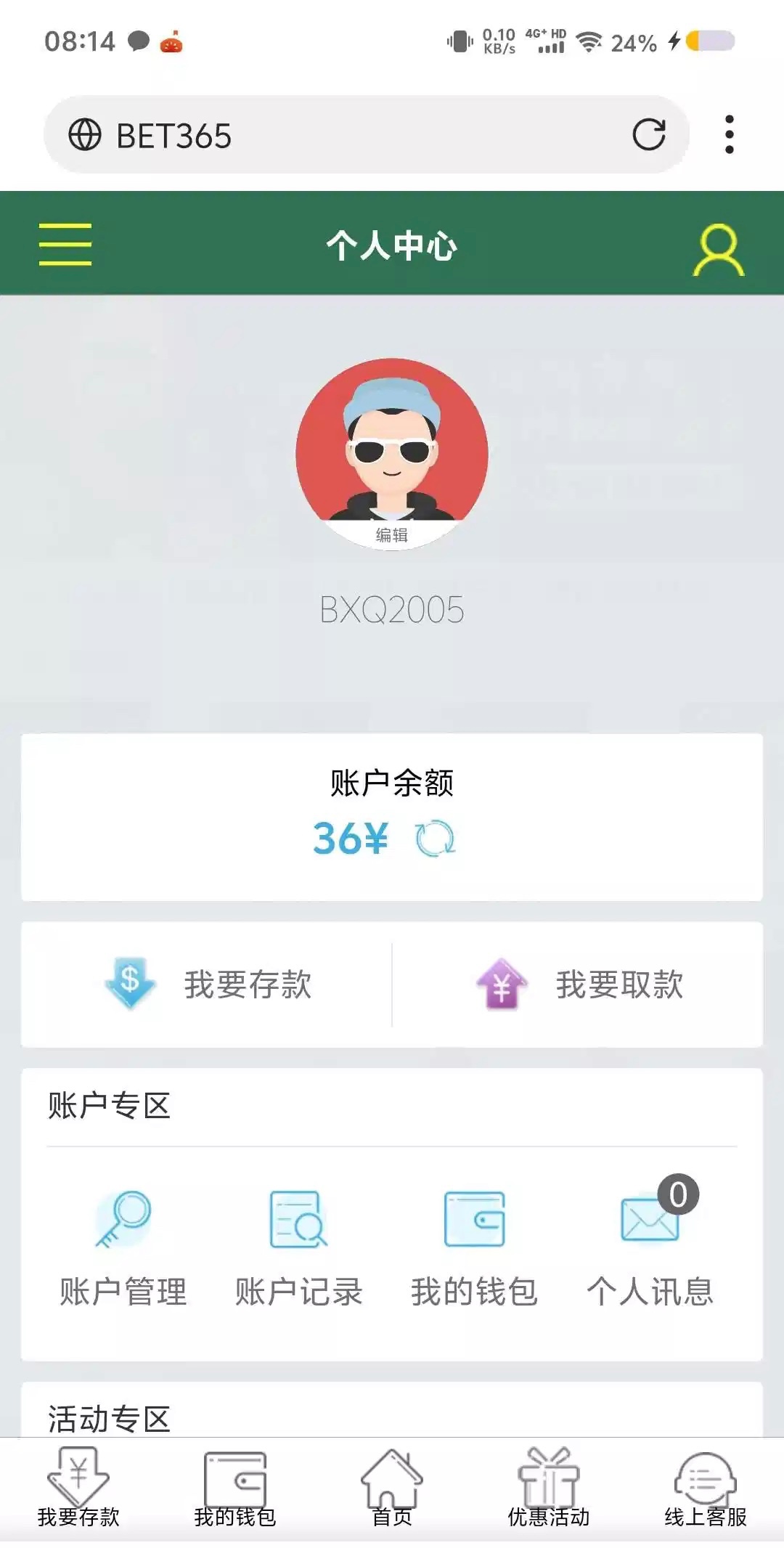The image size is (784, 1548).
Task: Refresh the account balance
Action: [x=435, y=839]
